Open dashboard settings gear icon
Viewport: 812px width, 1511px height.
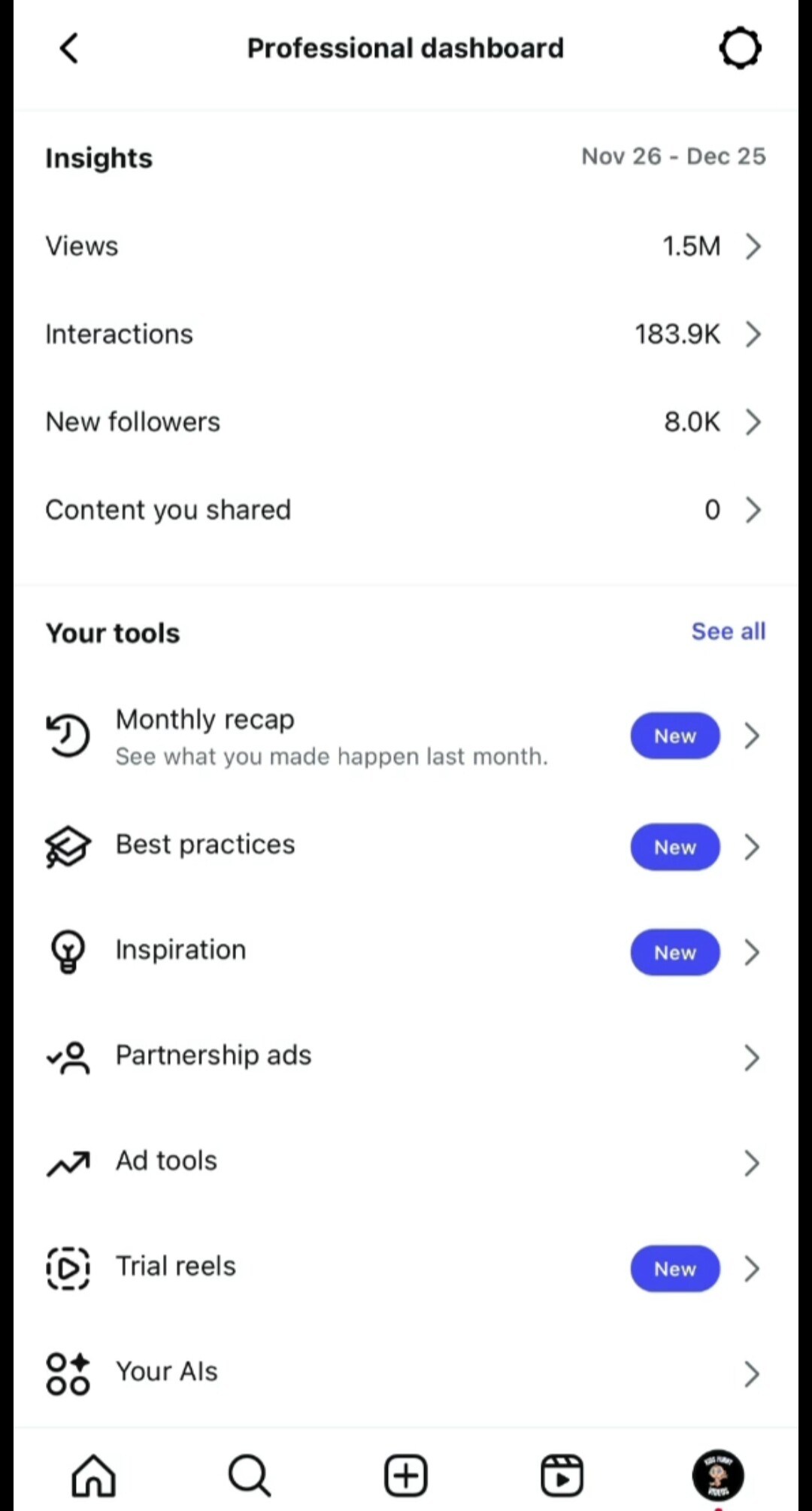740,49
